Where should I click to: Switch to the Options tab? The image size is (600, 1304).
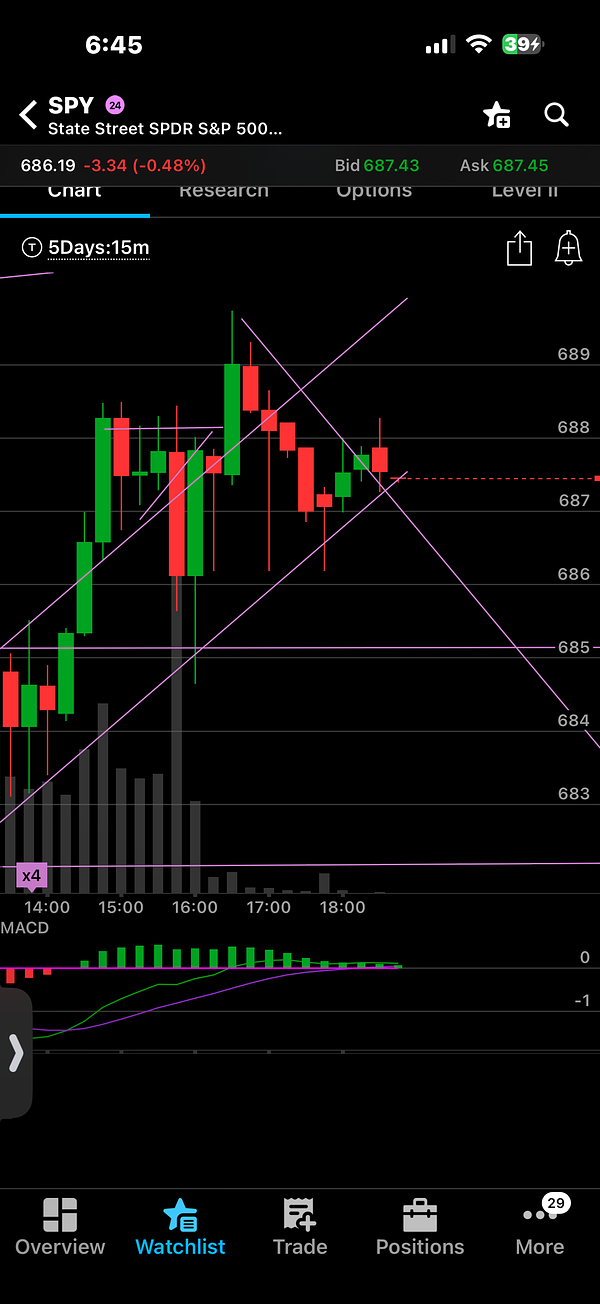[374, 191]
